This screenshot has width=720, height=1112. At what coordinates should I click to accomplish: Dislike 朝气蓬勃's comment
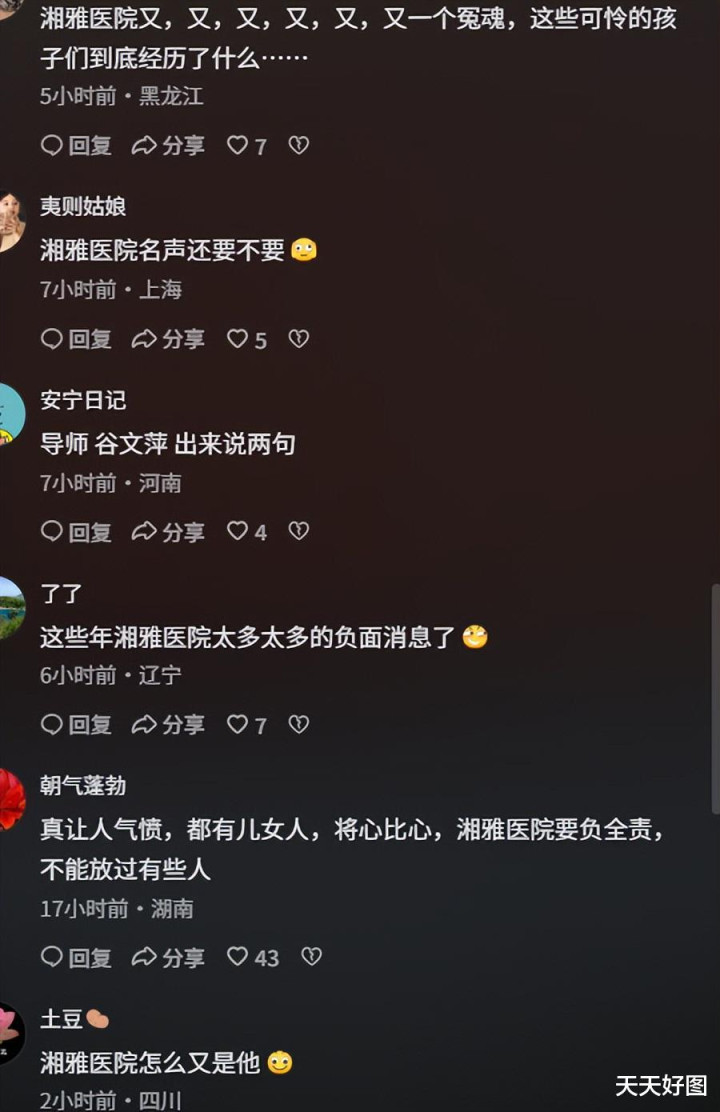point(311,957)
